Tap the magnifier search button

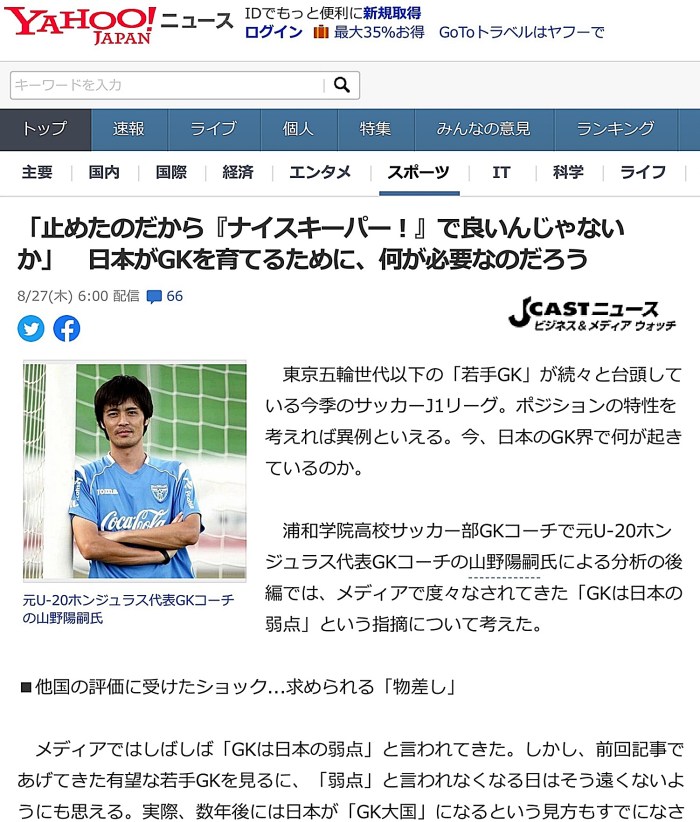(x=341, y=85)
